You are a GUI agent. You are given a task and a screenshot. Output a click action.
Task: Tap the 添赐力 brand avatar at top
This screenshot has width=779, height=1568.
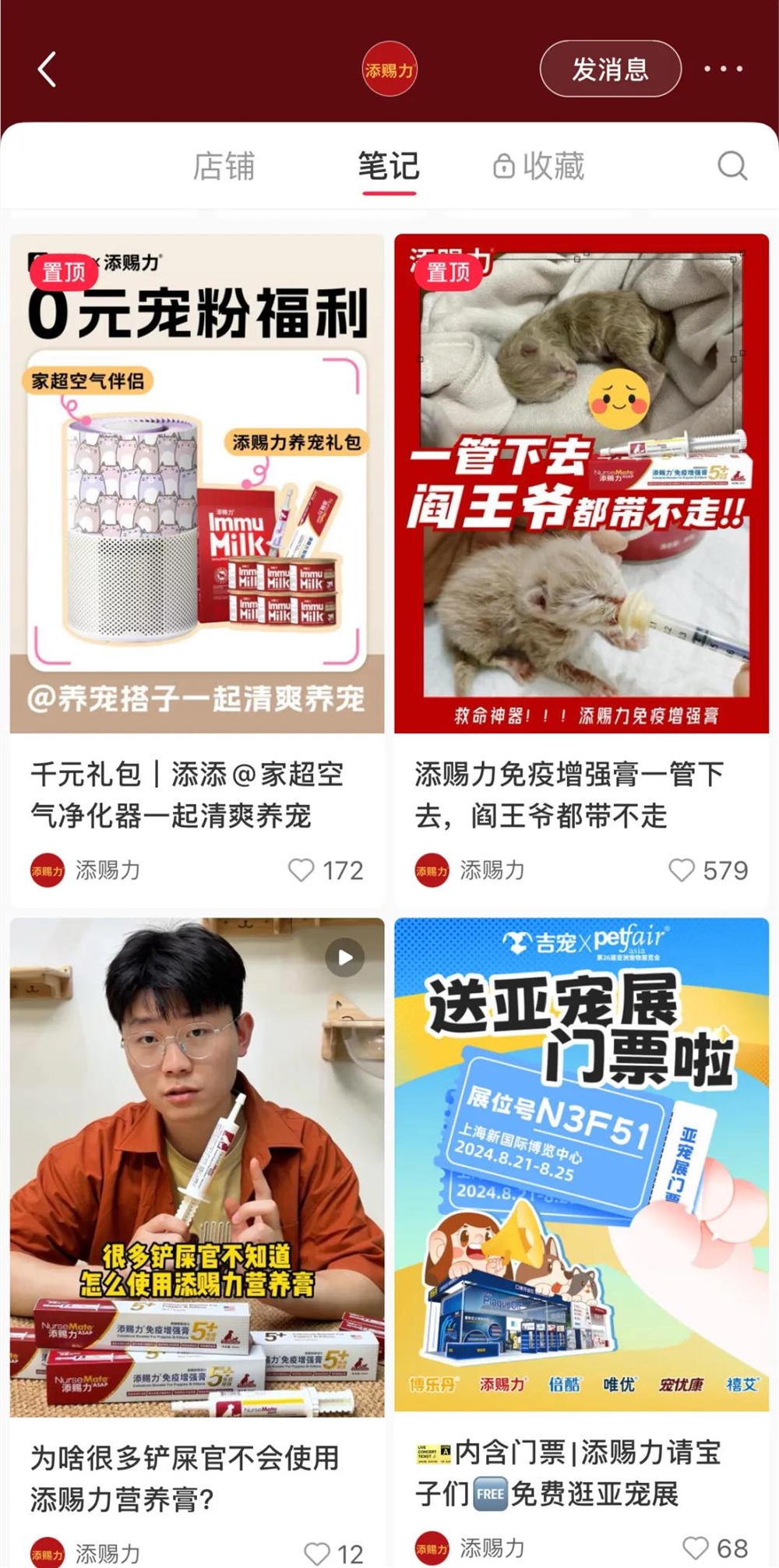(x=389, y=69)
